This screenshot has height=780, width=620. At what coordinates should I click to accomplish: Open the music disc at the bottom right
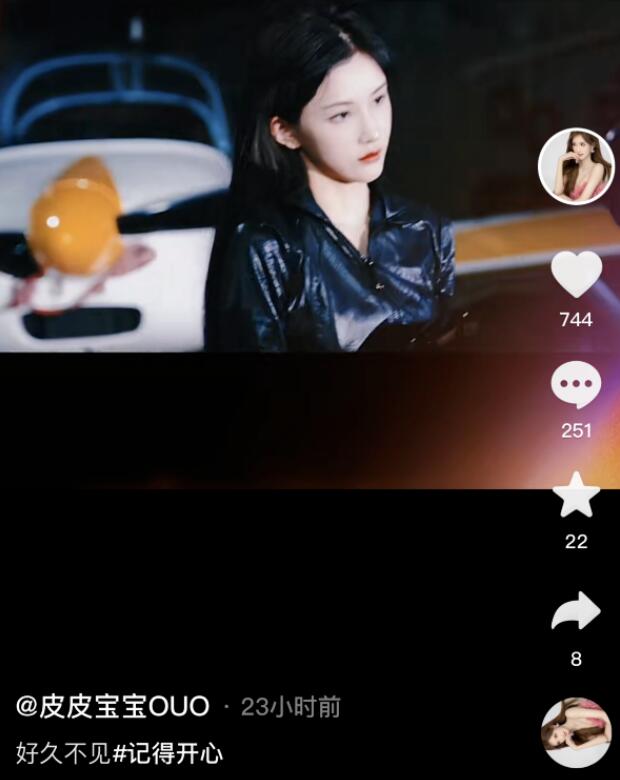tap(577, 733)
